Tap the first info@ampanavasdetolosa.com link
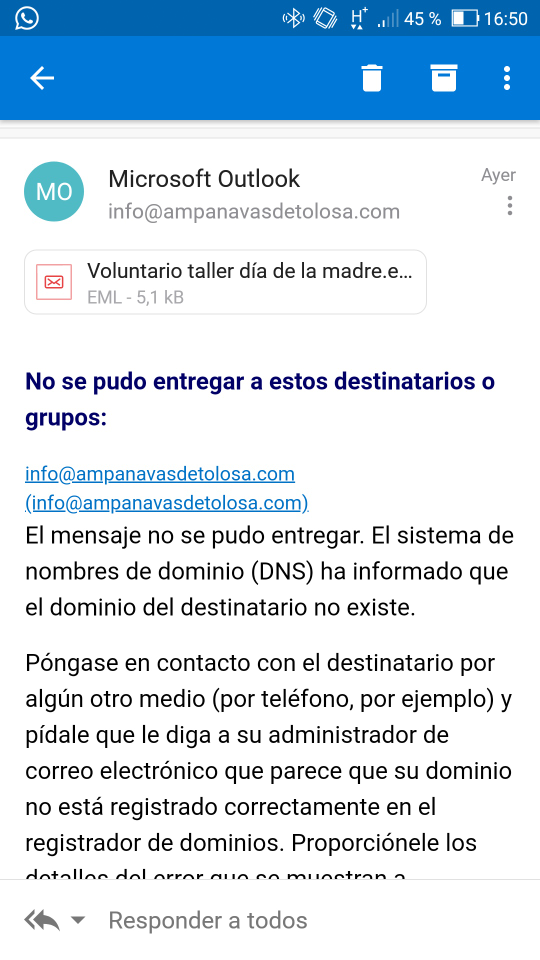 tap(160, 474)
